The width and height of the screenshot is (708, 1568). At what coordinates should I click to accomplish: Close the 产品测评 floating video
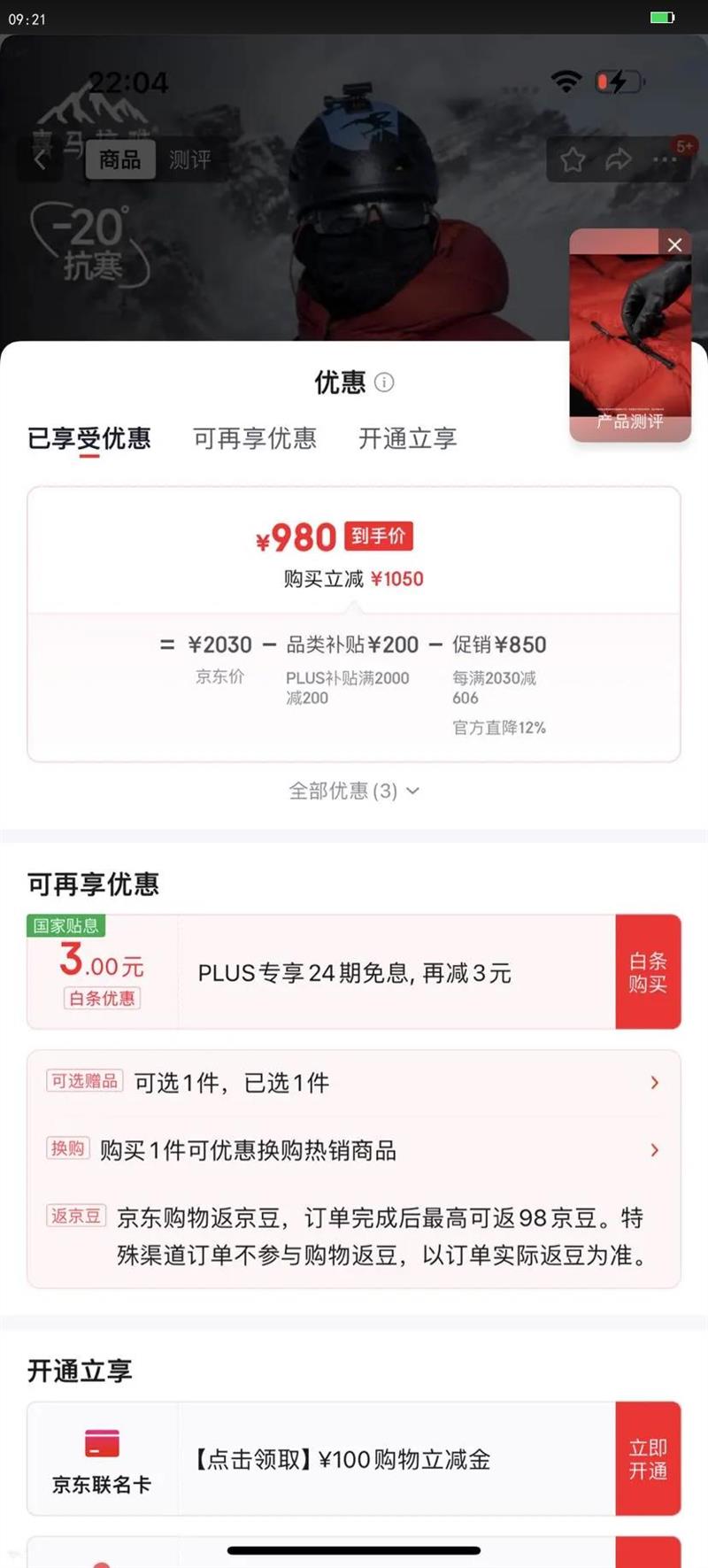[x=675, y=245]
